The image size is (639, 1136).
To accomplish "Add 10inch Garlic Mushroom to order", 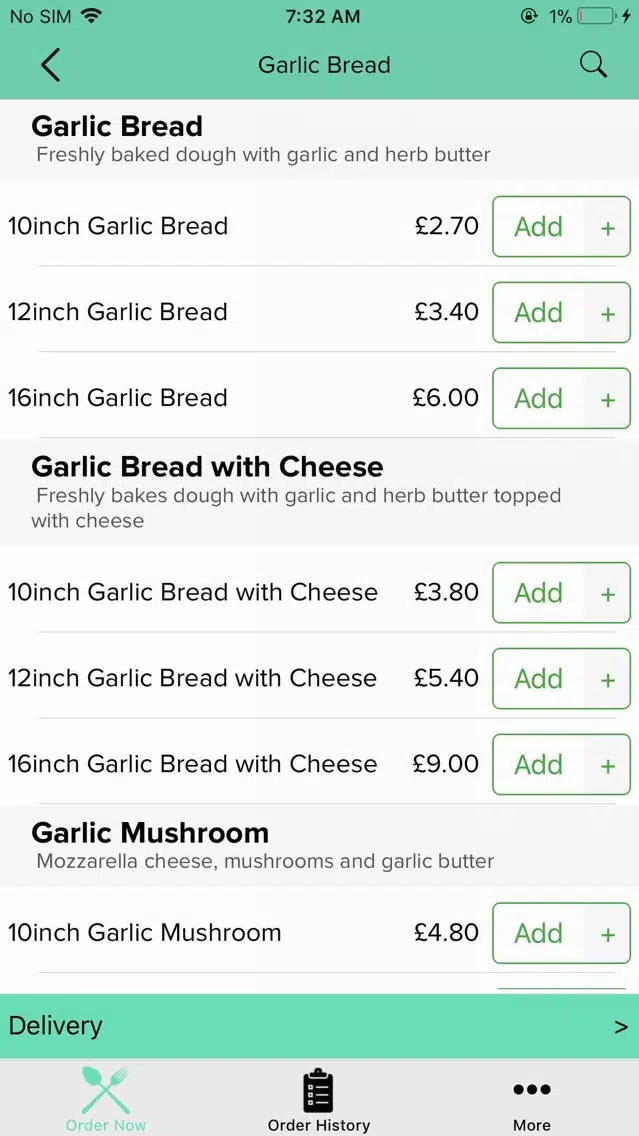I will click(561, 933).
